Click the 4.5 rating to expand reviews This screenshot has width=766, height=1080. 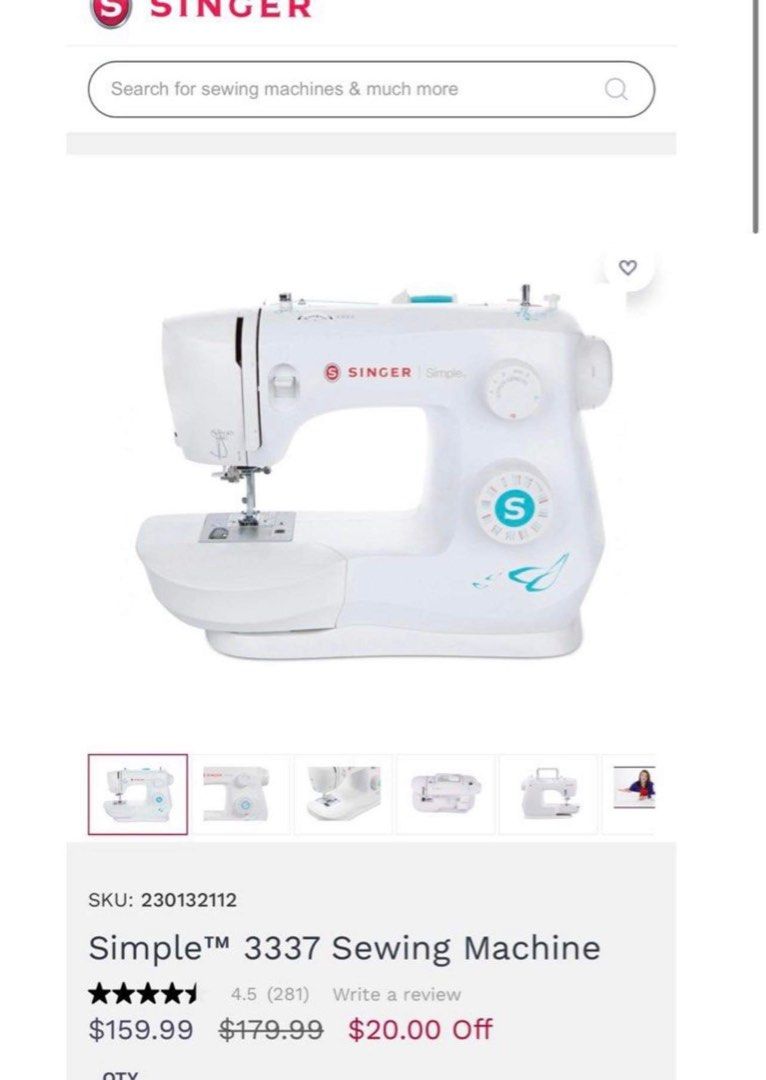coord(242,994)
